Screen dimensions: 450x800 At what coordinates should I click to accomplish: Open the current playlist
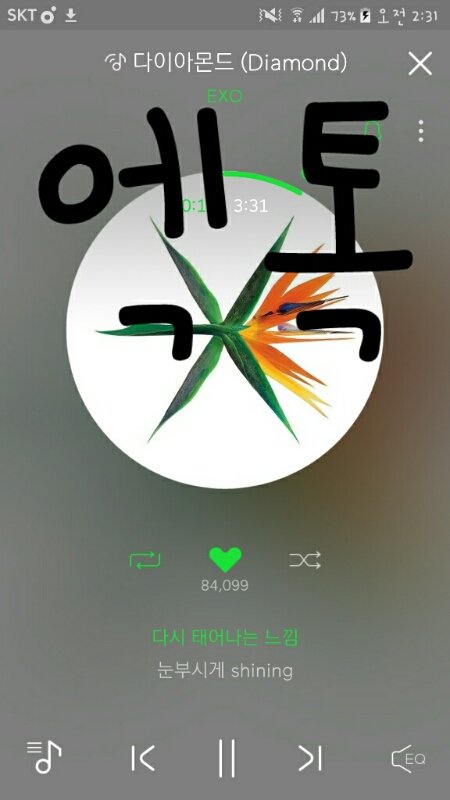pyautogui.click(x=44, y=757)
